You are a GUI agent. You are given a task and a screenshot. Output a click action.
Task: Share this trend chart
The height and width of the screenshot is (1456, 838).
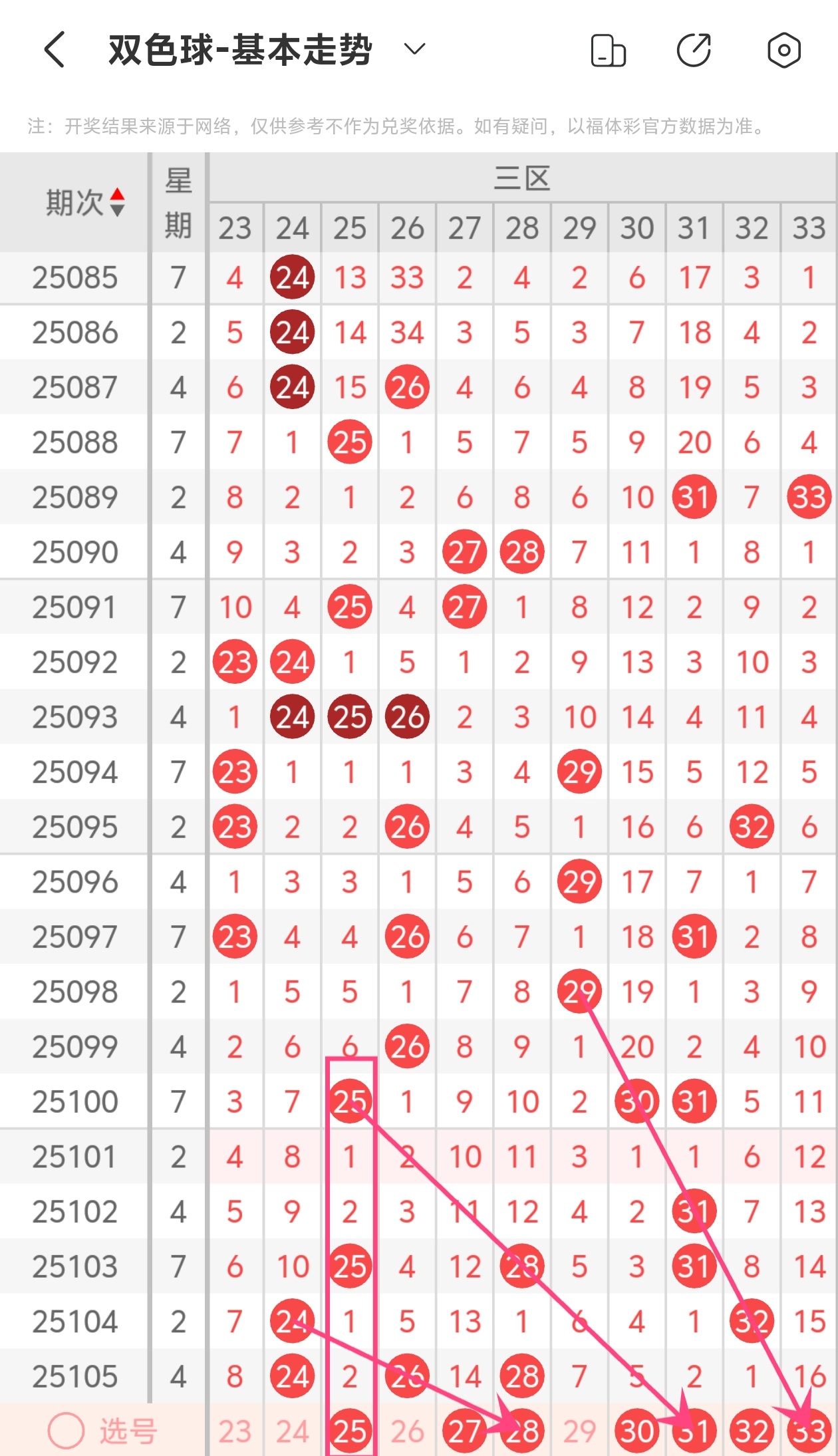(x=694, y=51)
